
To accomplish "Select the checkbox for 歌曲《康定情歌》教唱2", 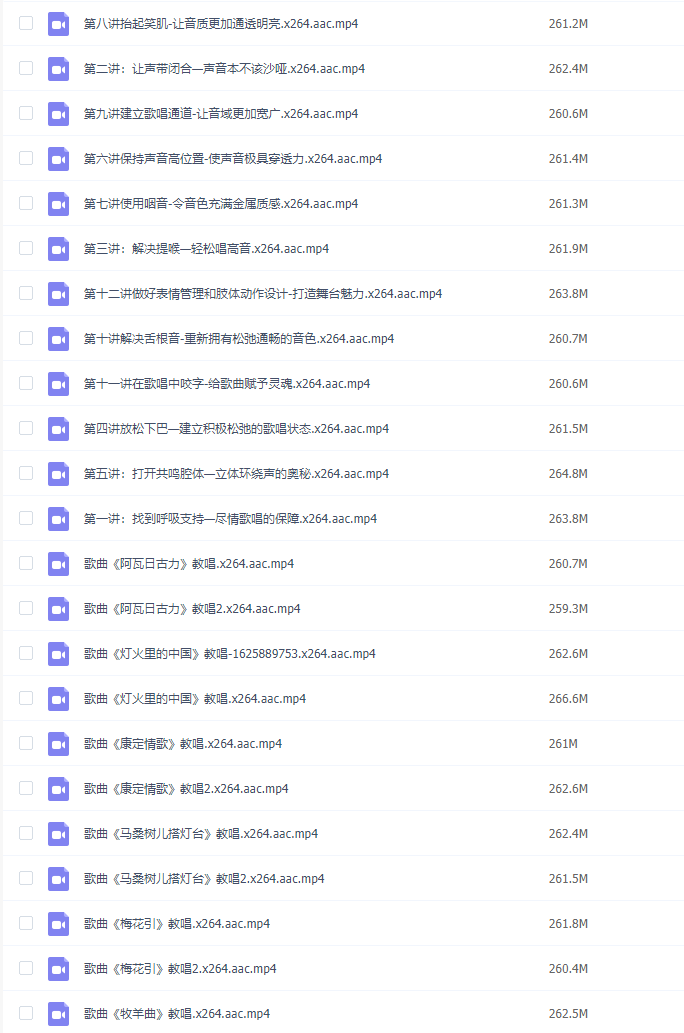I will pyautogui.click(x=26, y=788).
